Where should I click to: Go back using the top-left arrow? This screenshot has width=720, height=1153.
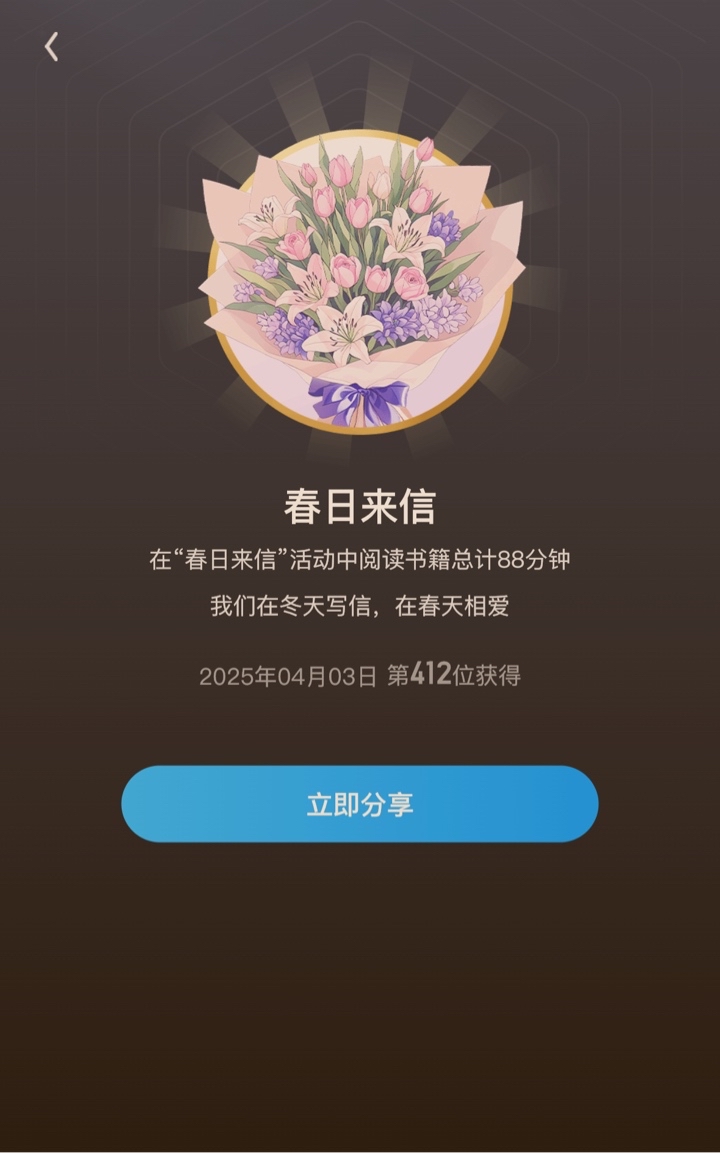[x=51, y=47]
